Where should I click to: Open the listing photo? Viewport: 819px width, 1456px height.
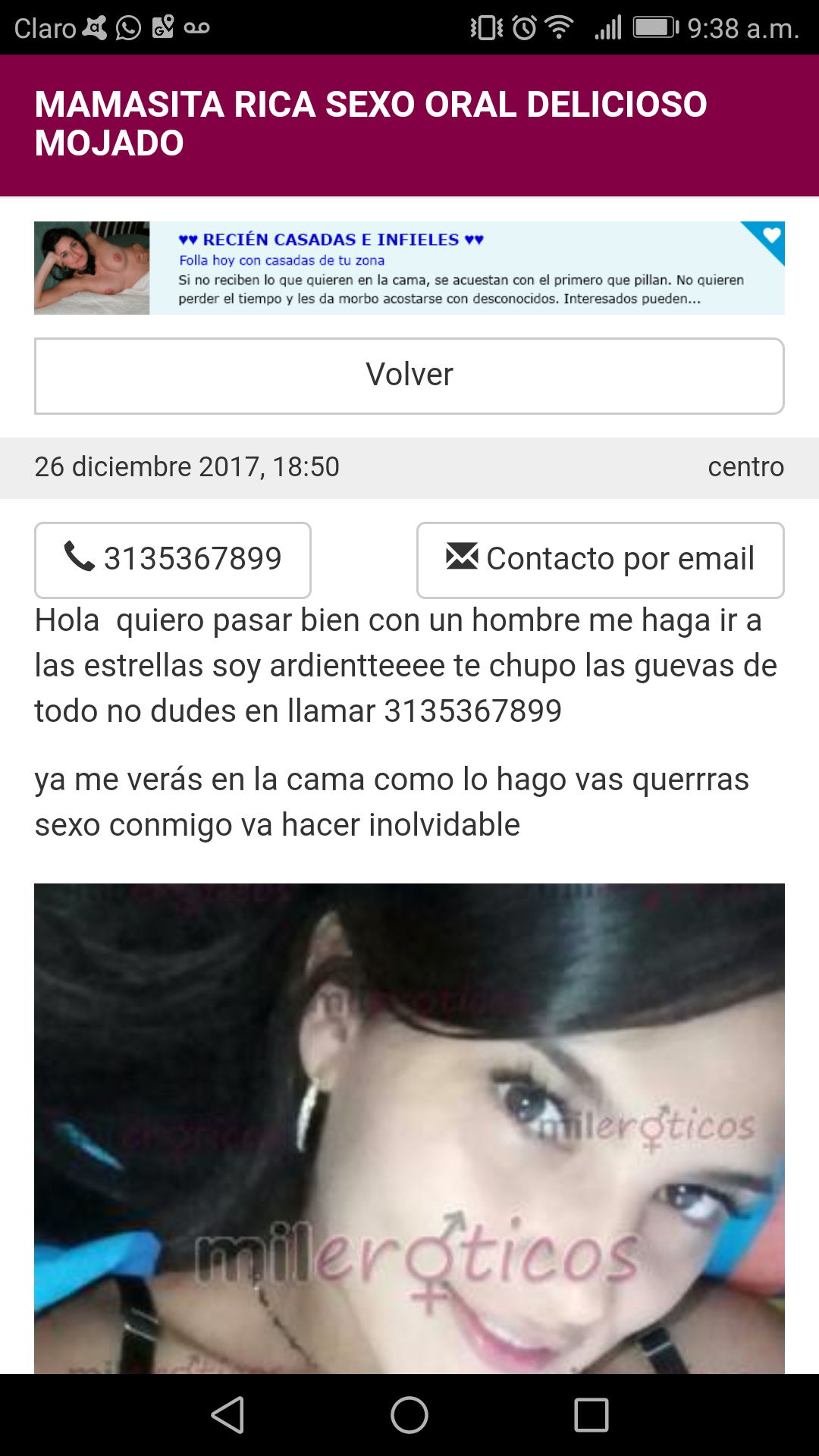click(409, 1128)
